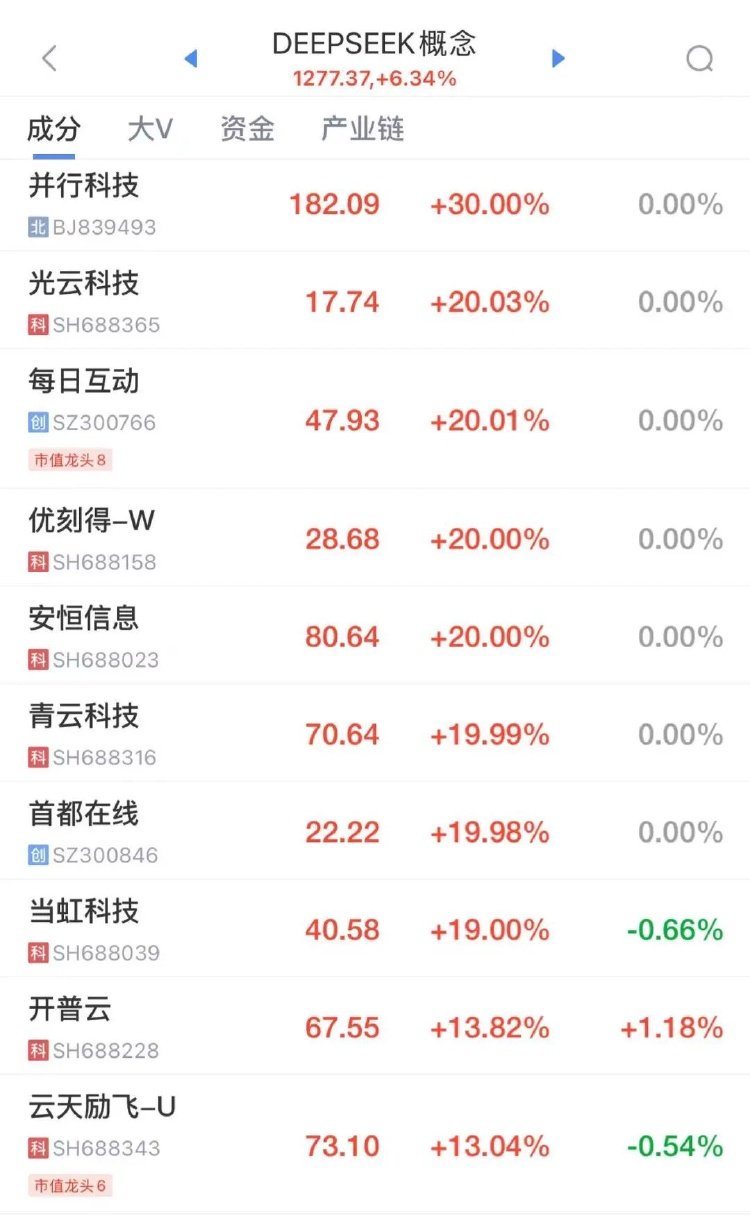750x1216 pixels.
Task: Switch to the 大V tab
Action: [151, 129]
